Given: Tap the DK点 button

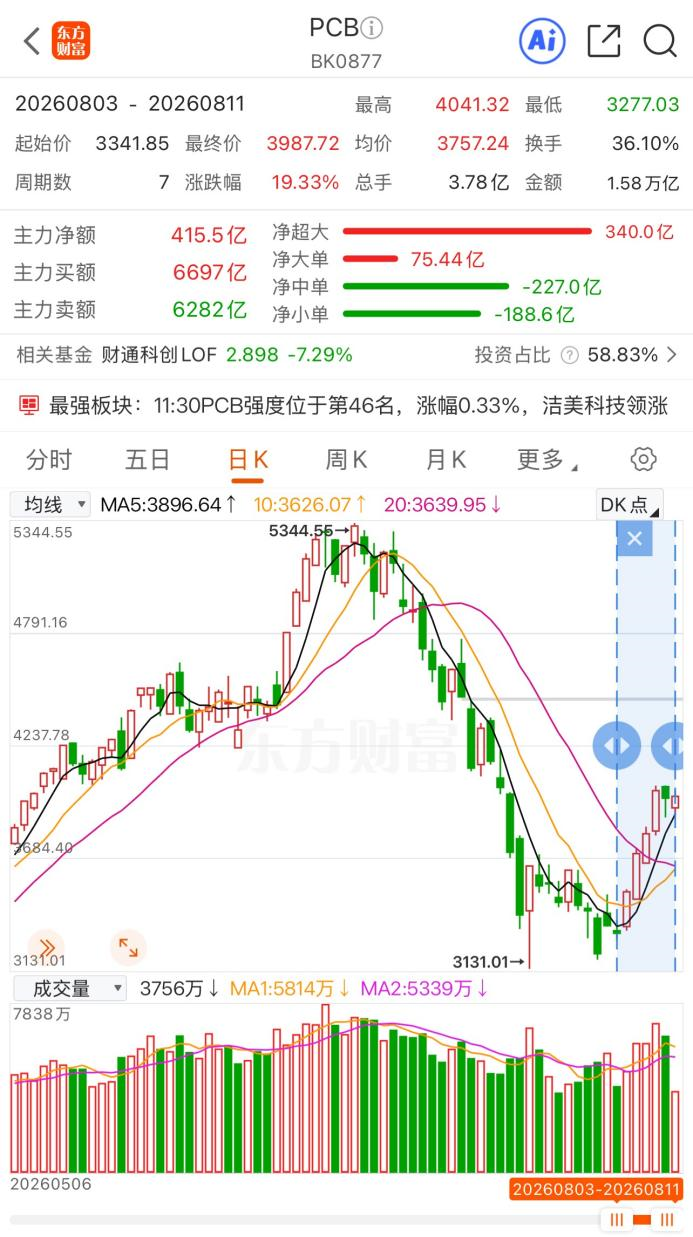Looking at the screenshot, I should 629,505.
